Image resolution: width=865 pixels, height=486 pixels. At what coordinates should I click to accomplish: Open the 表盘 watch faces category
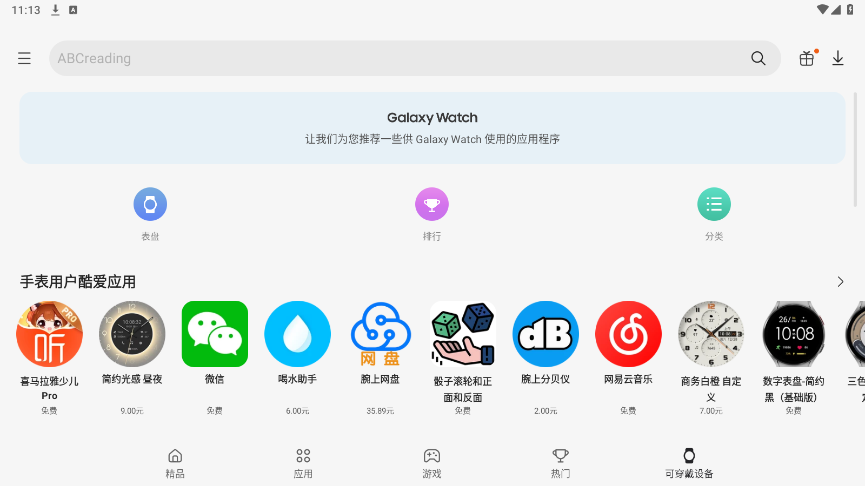coord(150,205)
